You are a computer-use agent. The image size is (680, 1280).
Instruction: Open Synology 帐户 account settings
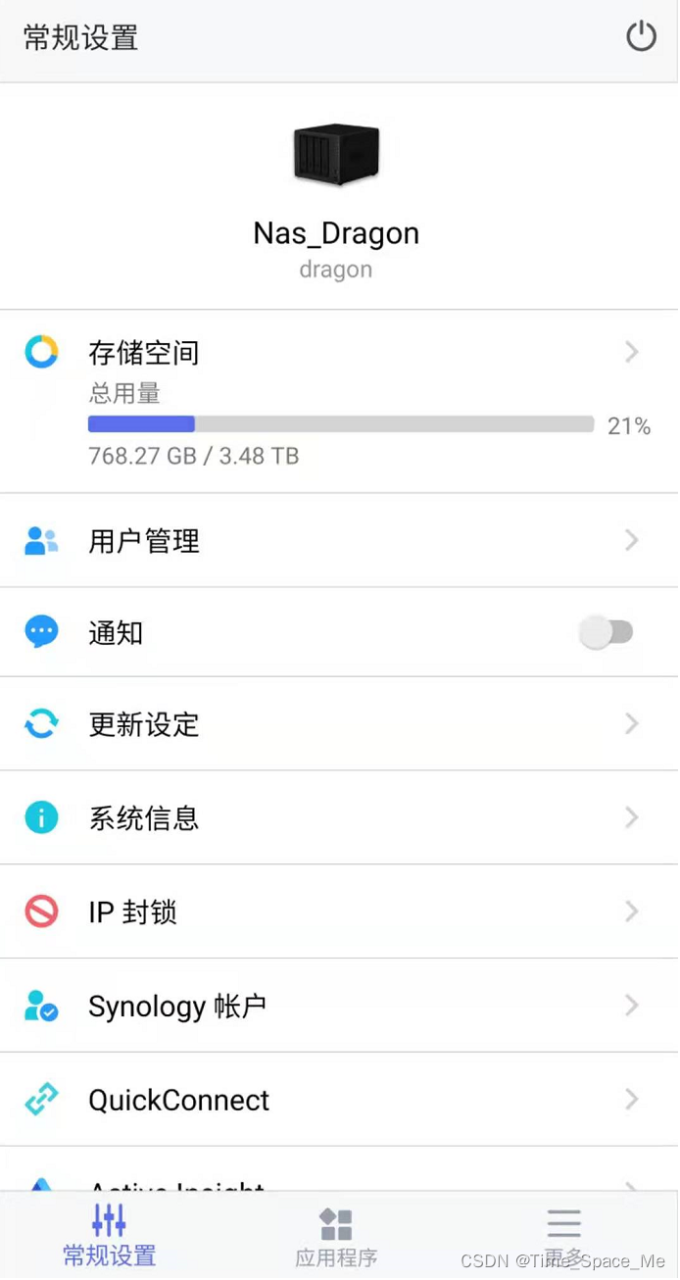point(340,1006)
